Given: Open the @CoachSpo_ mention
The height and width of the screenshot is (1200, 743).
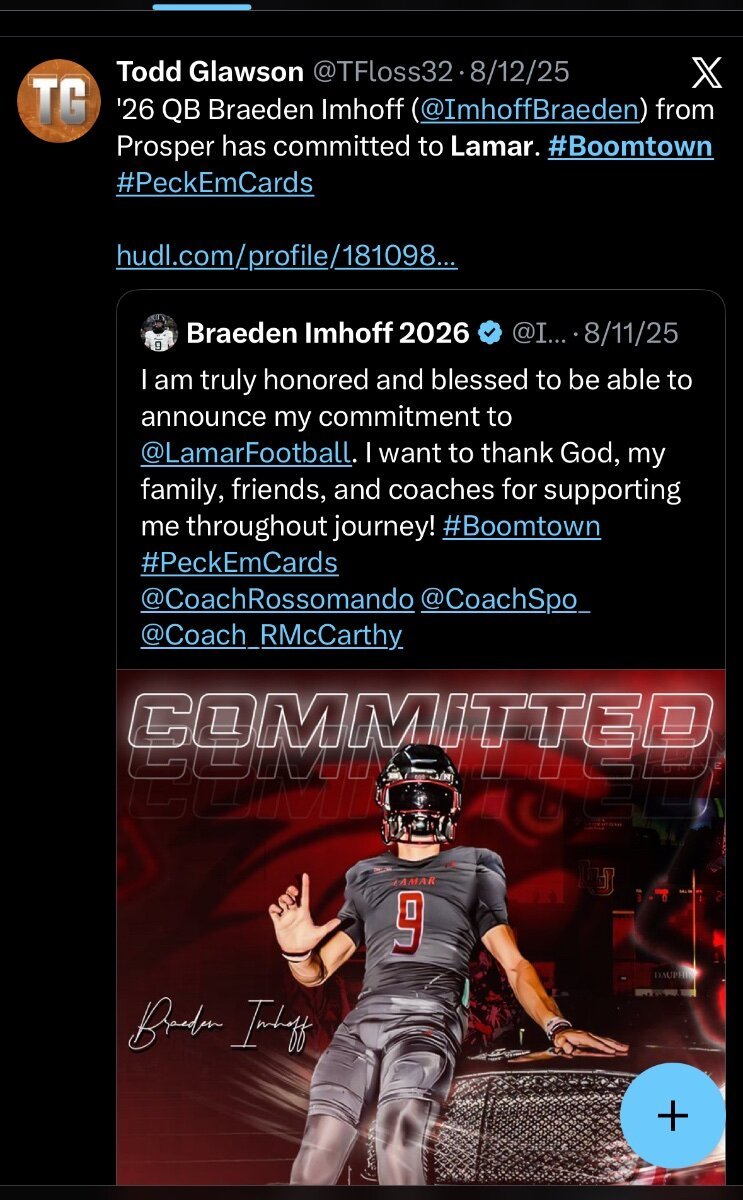Looking at the screenshot, I should tap(505, 599).
